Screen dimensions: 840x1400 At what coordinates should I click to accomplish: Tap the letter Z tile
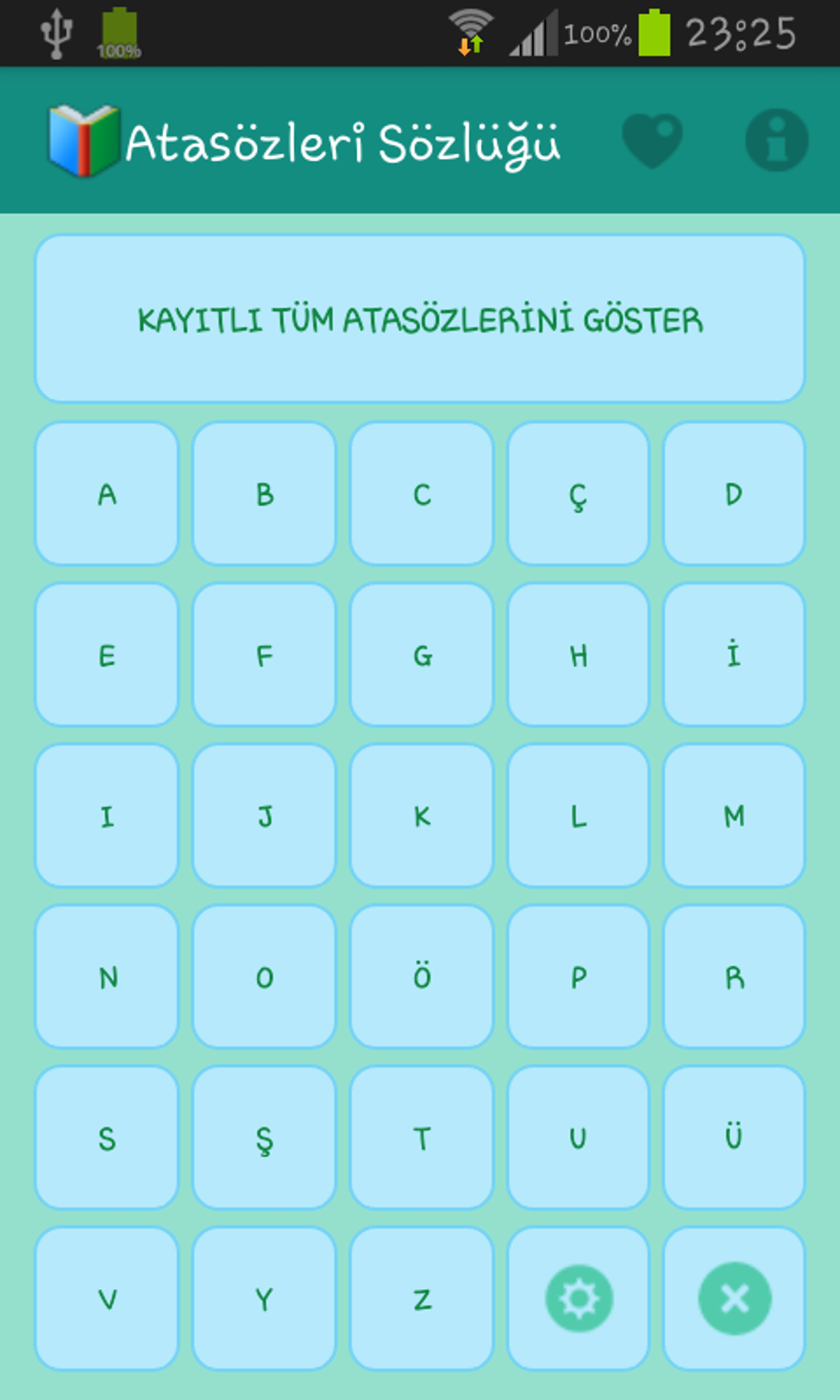click(x=422, y=1299)
